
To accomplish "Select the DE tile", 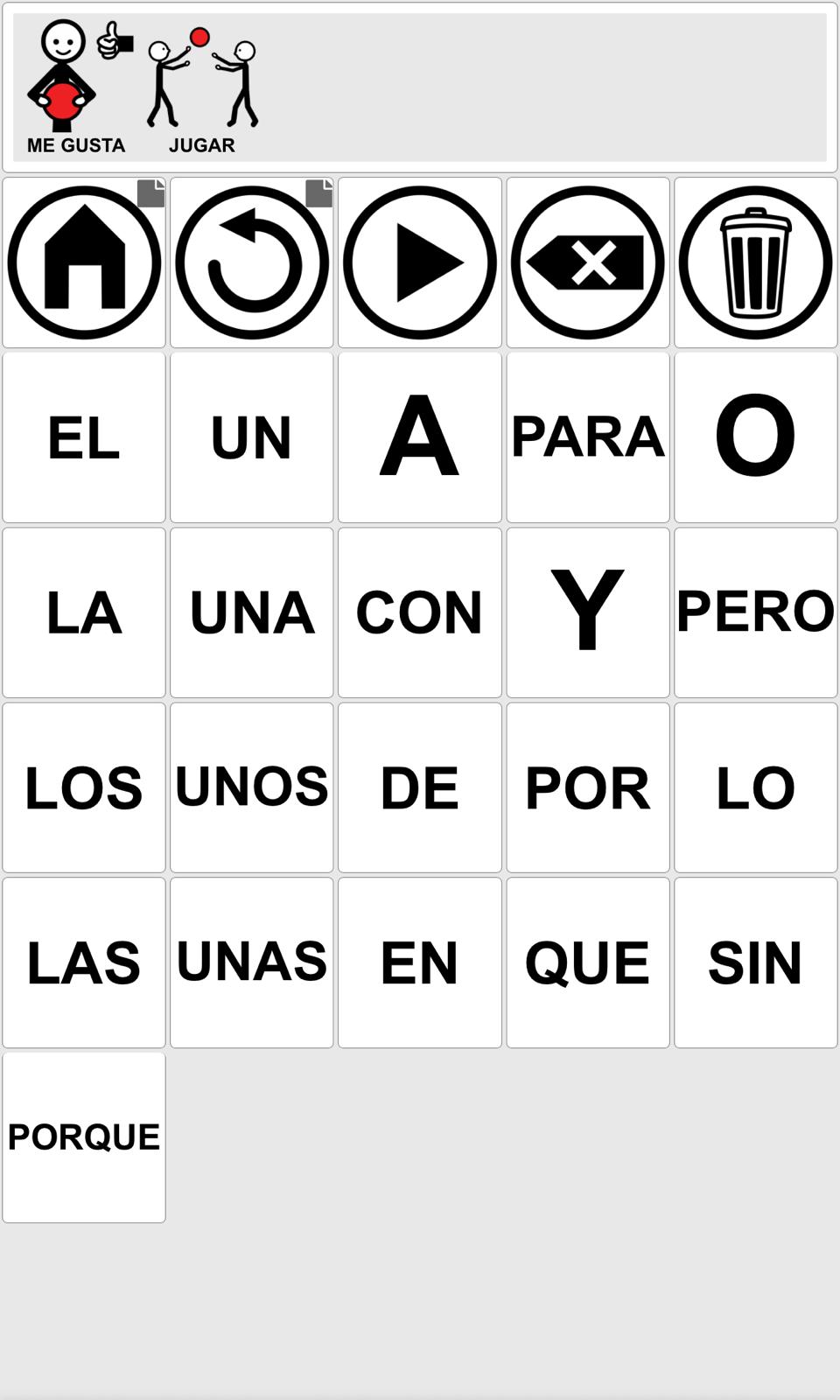I will 420,787.
